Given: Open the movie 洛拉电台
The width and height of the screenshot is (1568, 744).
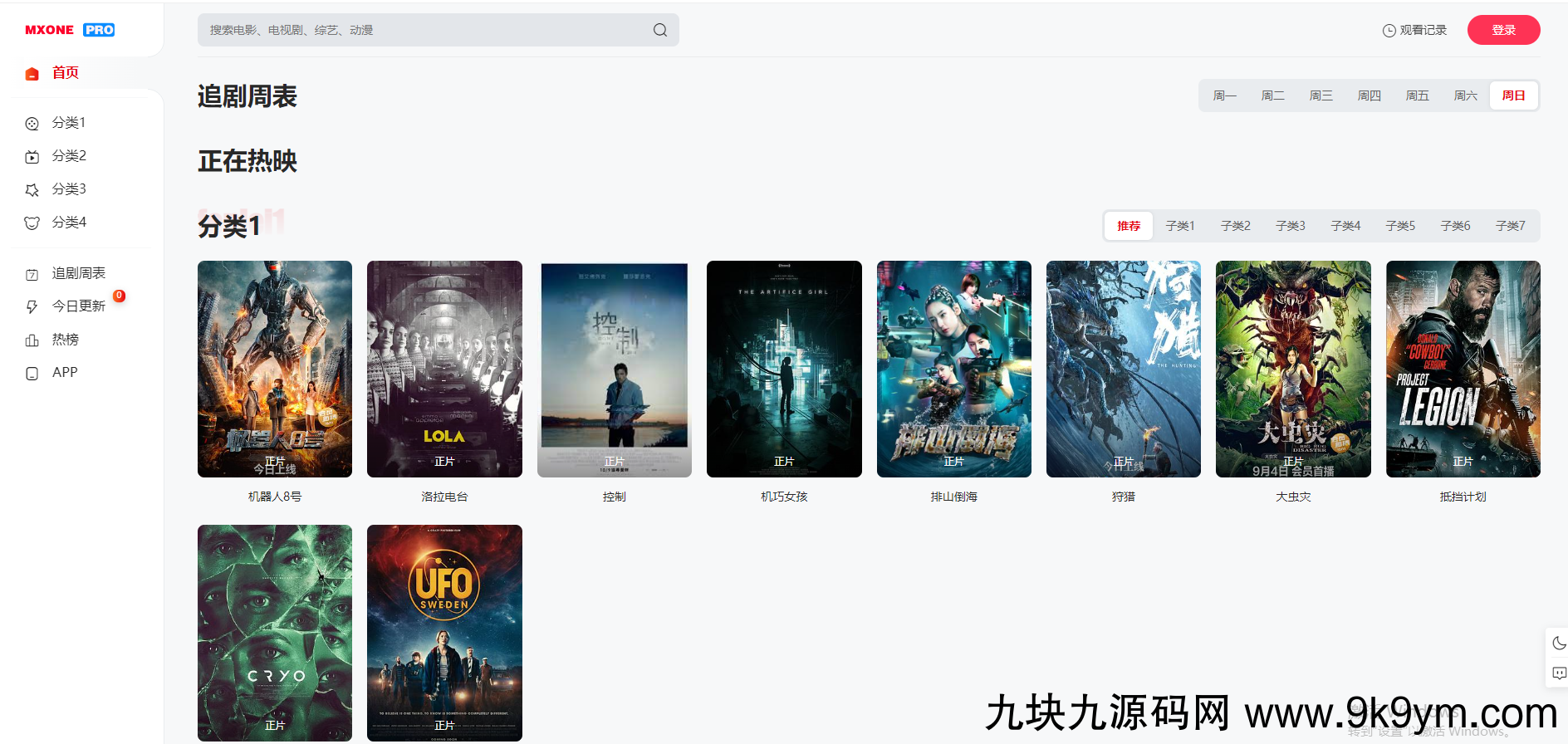Looking at the screenshot, I should 444,370.
